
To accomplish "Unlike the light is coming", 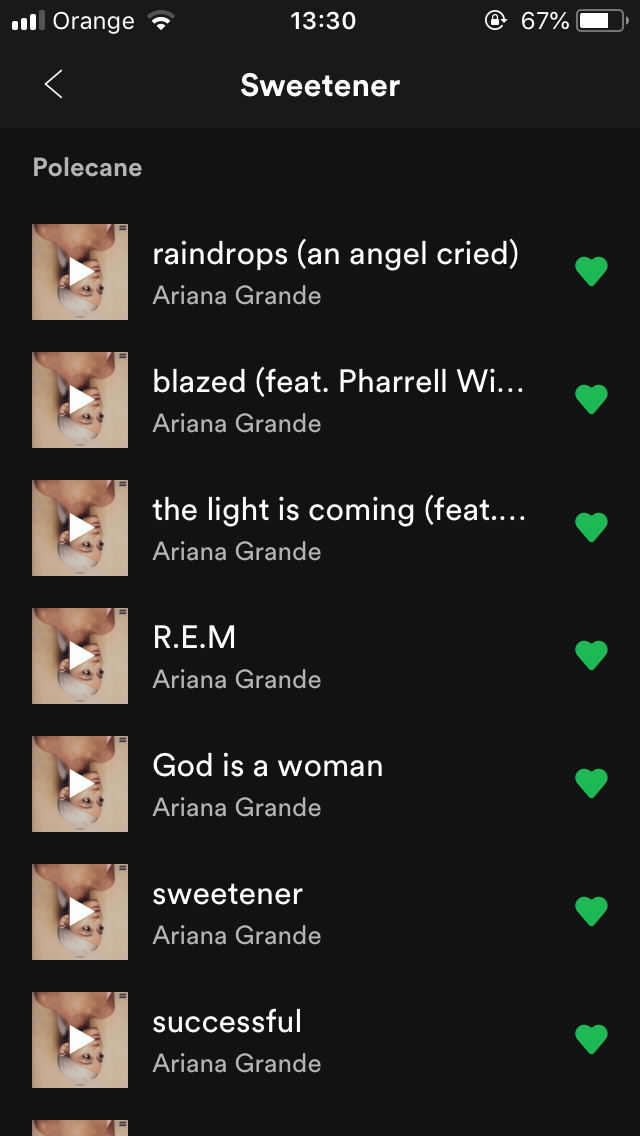I will pos(591,527).
